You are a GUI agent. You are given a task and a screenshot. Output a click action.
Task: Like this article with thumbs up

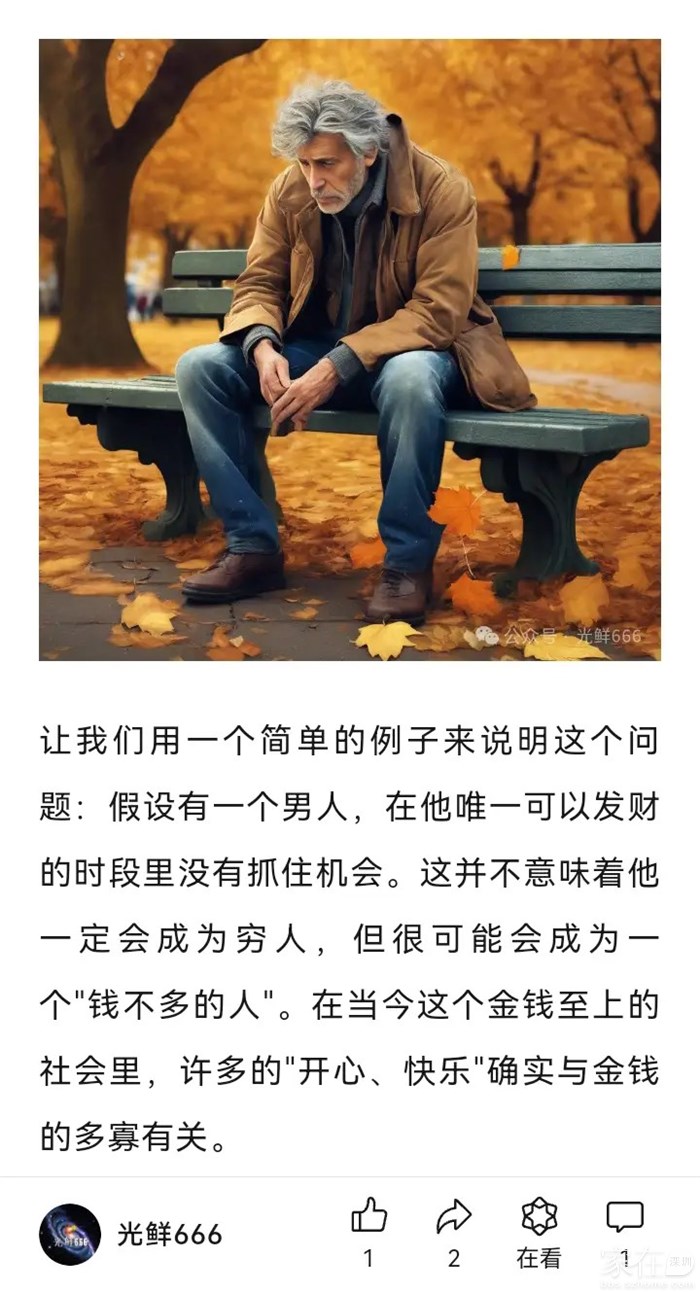(369, 1217)
